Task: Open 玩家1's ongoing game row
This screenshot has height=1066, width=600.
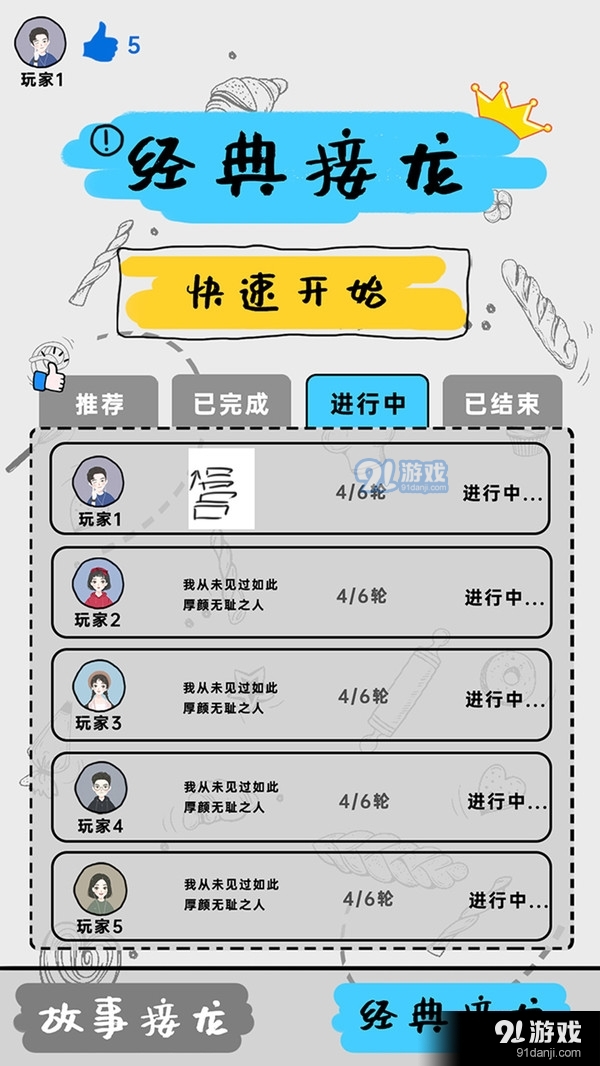Action: click(300, 489)
